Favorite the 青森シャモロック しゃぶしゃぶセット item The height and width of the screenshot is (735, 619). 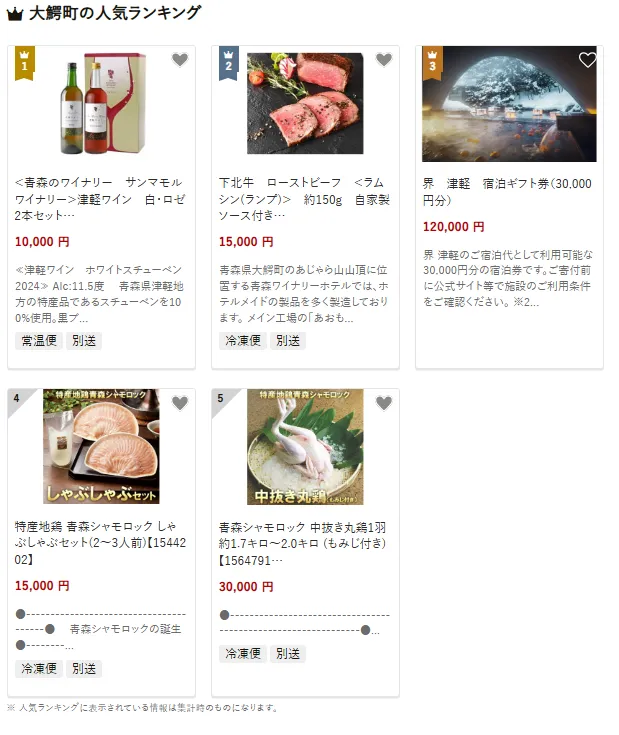(x=180, y=403)
